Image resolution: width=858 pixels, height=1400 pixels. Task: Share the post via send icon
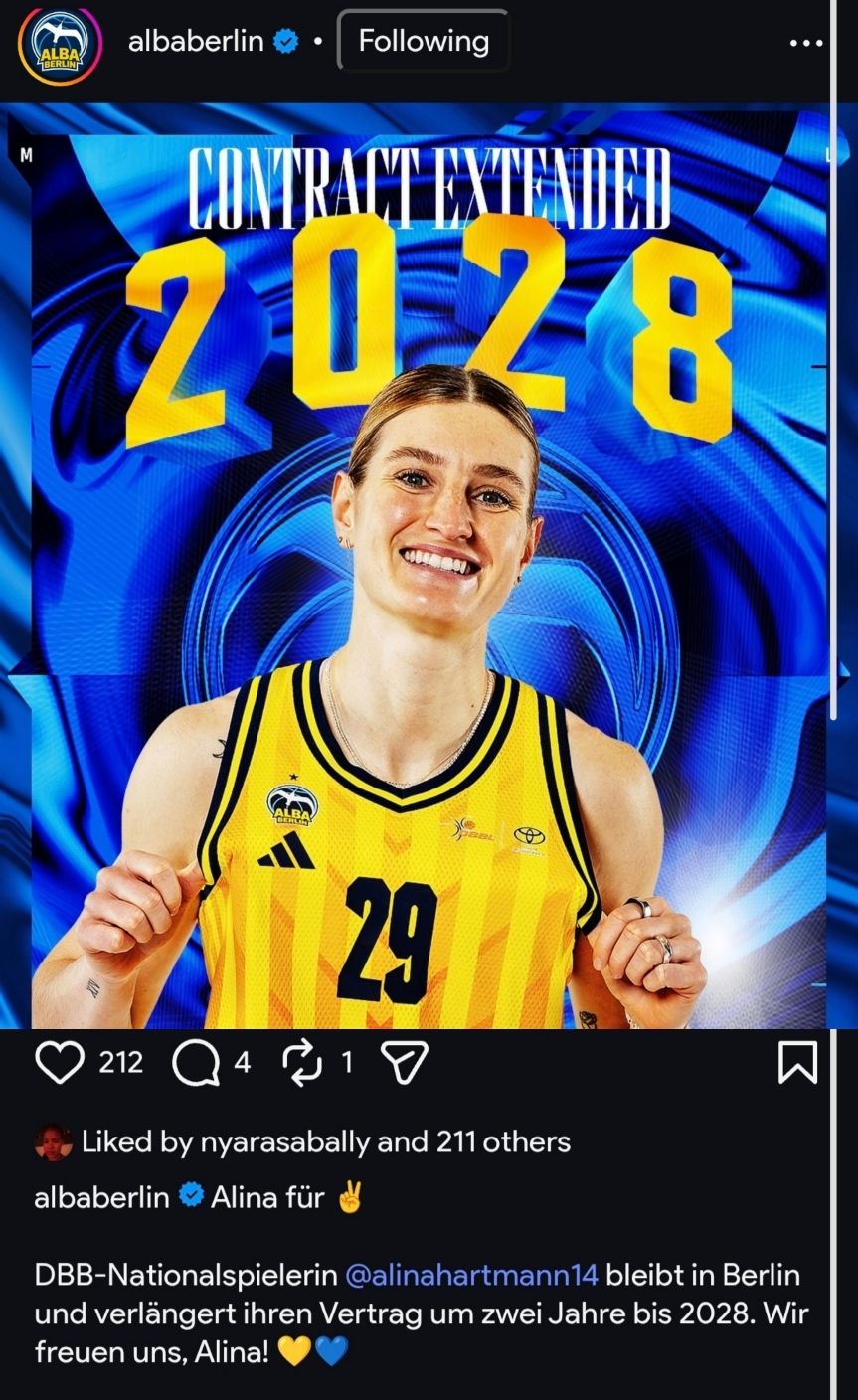[x=406, y=1063]
